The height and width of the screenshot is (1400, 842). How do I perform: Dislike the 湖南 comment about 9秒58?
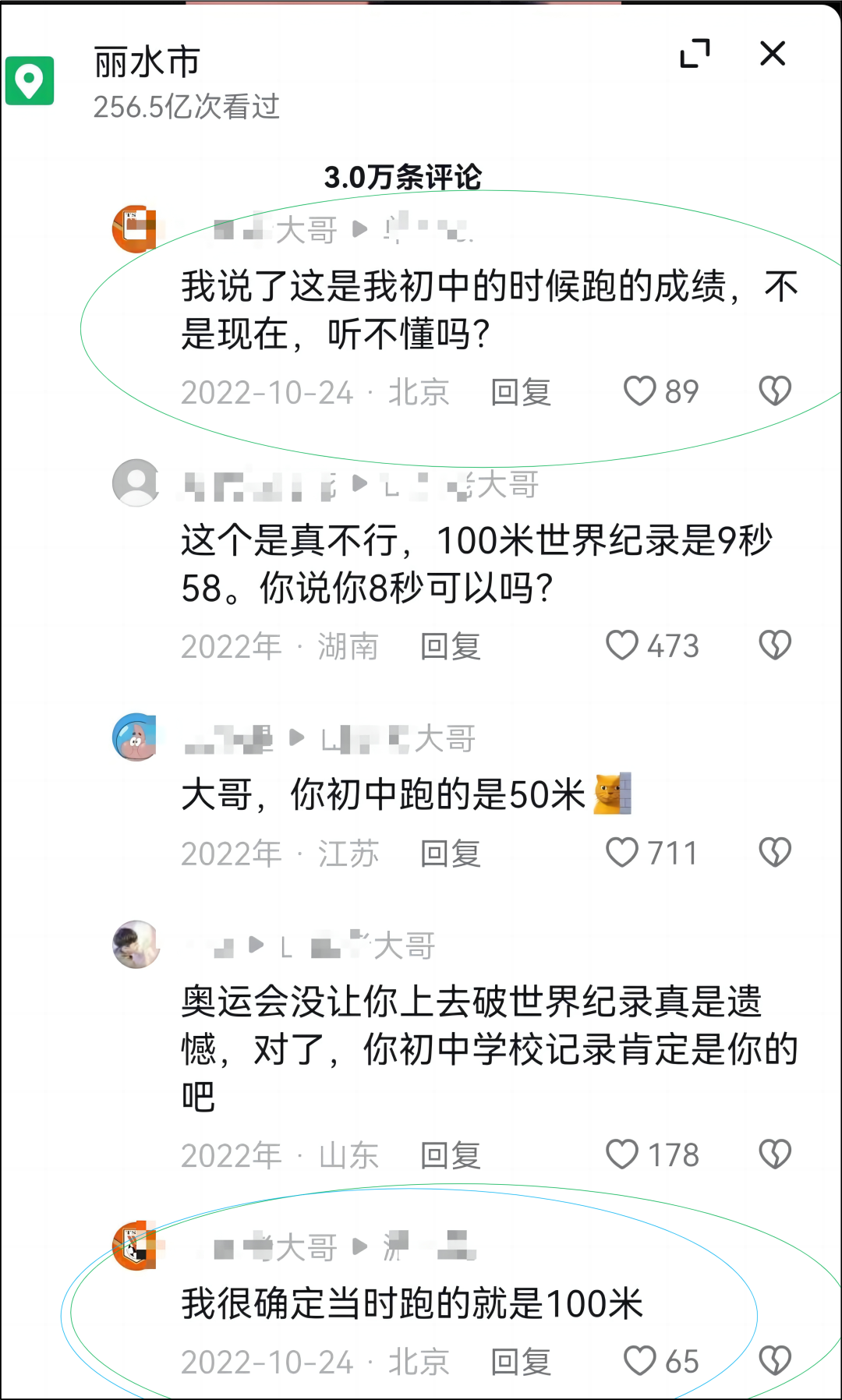point(775,645)
